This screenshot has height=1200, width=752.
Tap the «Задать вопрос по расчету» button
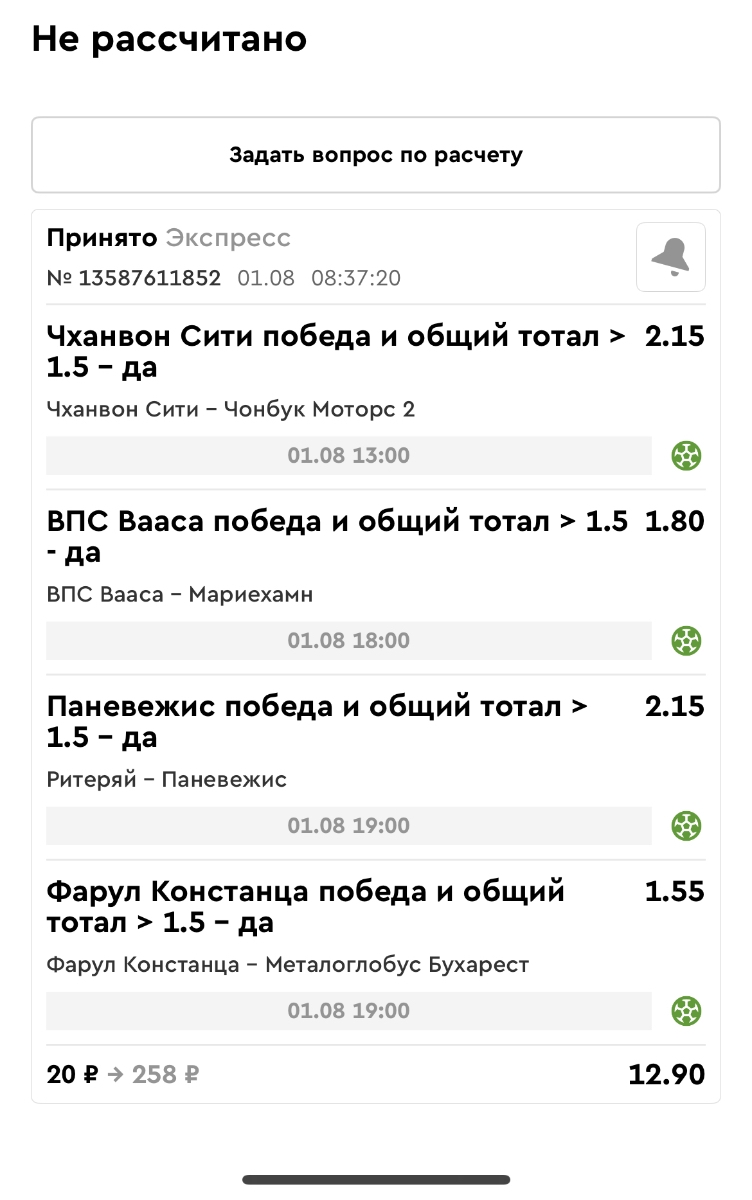pos(376,155)
